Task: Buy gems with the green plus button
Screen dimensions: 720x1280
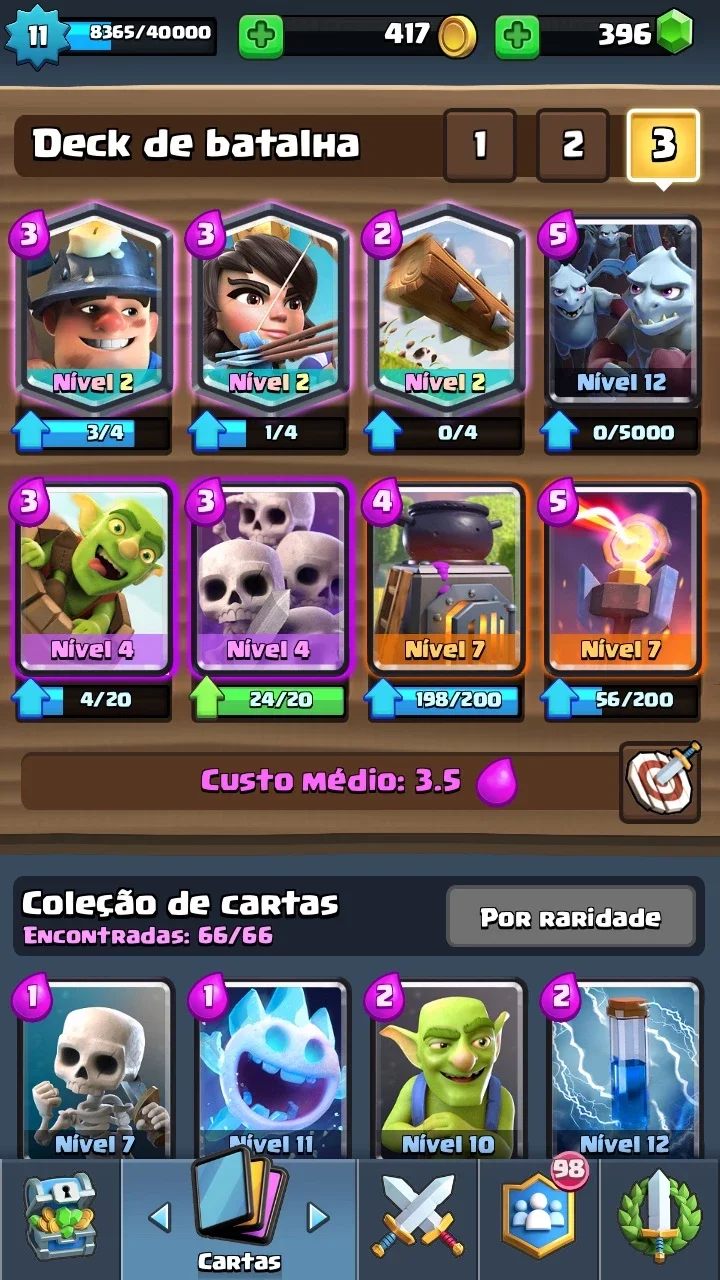Action: point(517,37)
